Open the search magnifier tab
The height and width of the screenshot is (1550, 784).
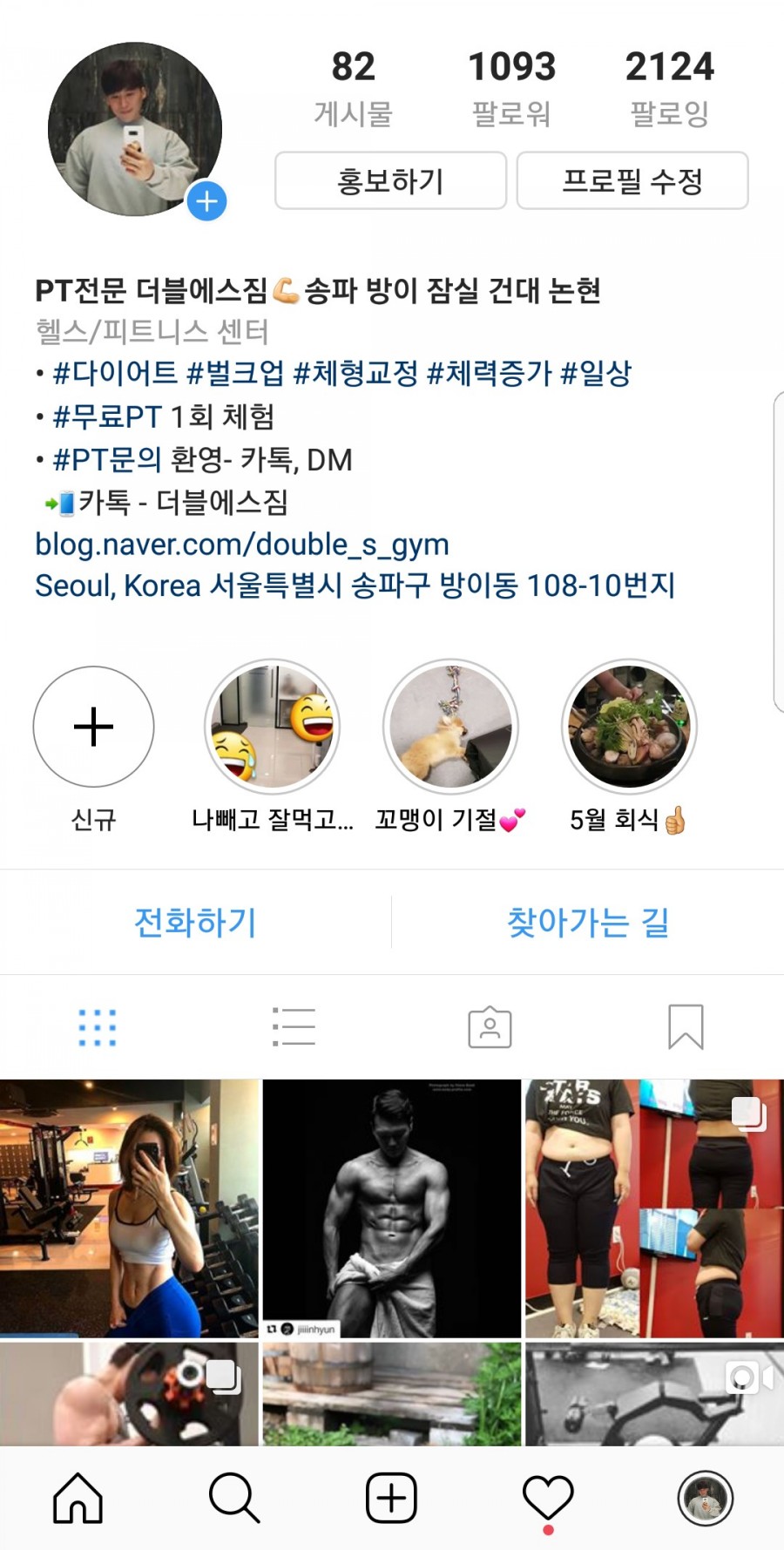click(x=234, y=1498)
